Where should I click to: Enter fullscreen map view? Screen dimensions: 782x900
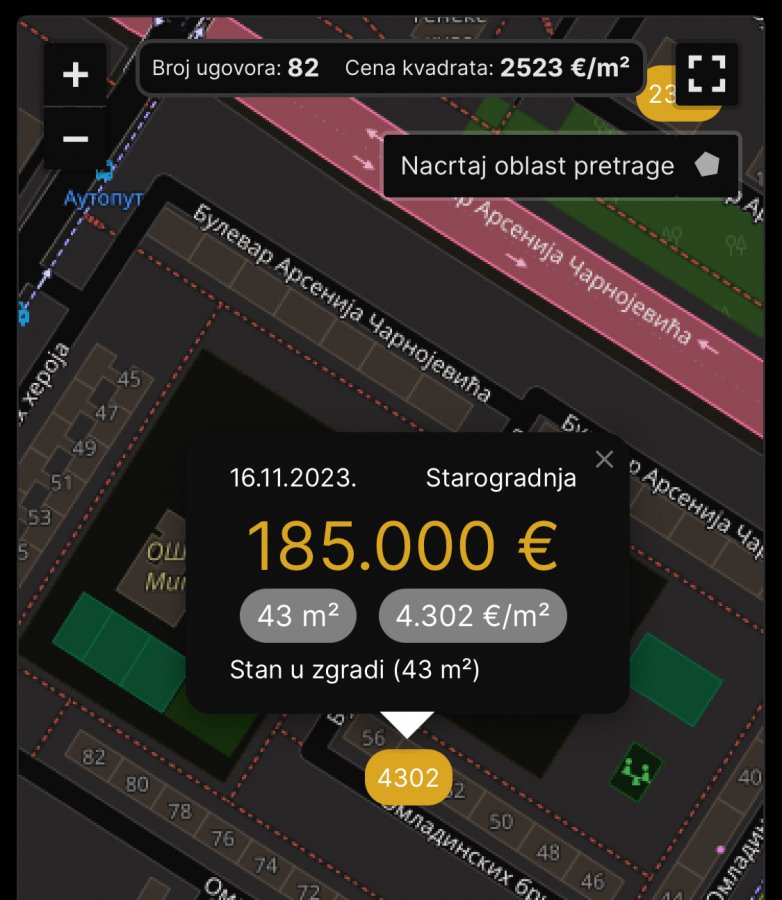[x=706, y=74]
